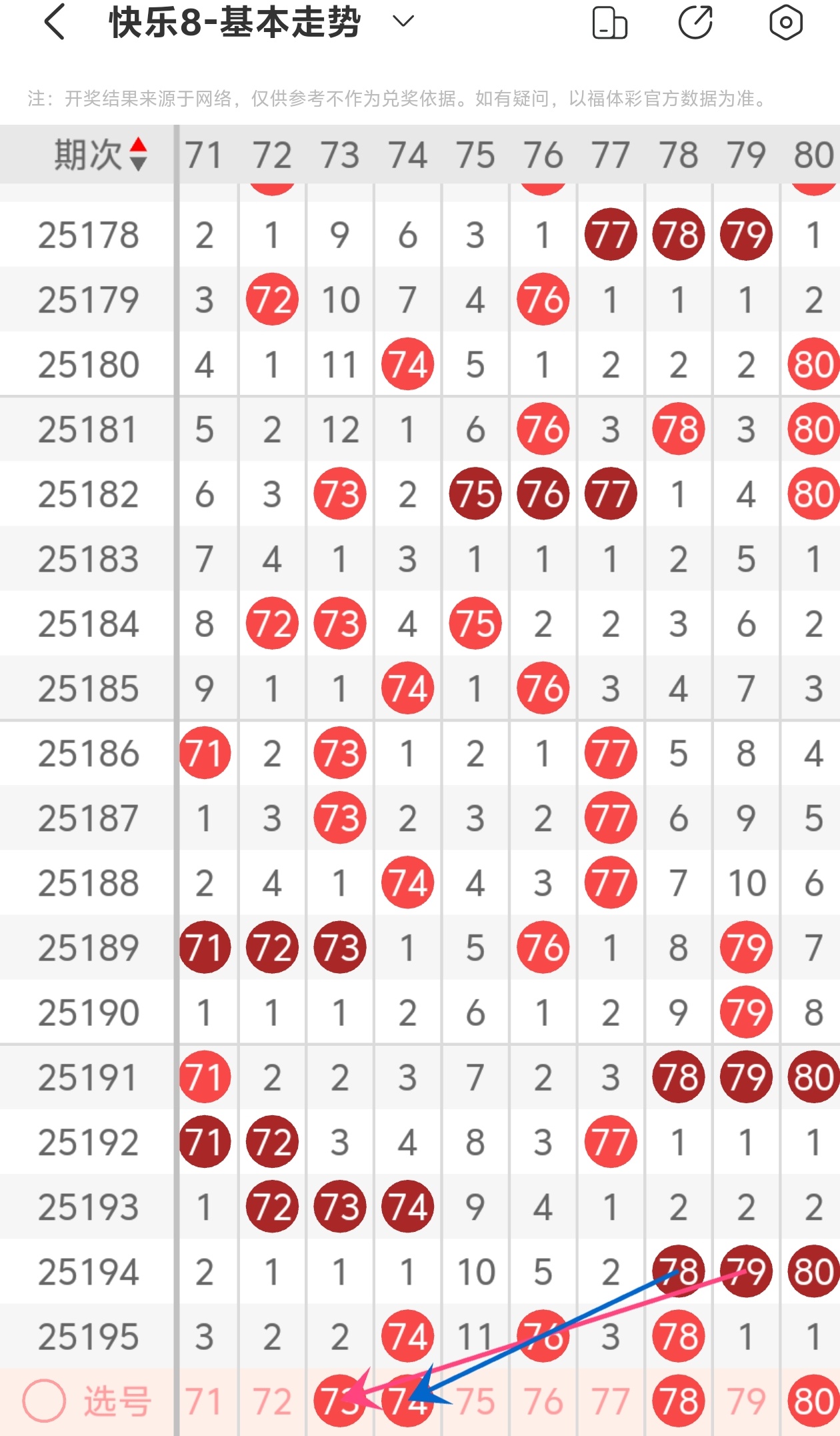Add number 76 in the 选号 row
This screenshot has width=840, height=1436.
[543, 1401]
